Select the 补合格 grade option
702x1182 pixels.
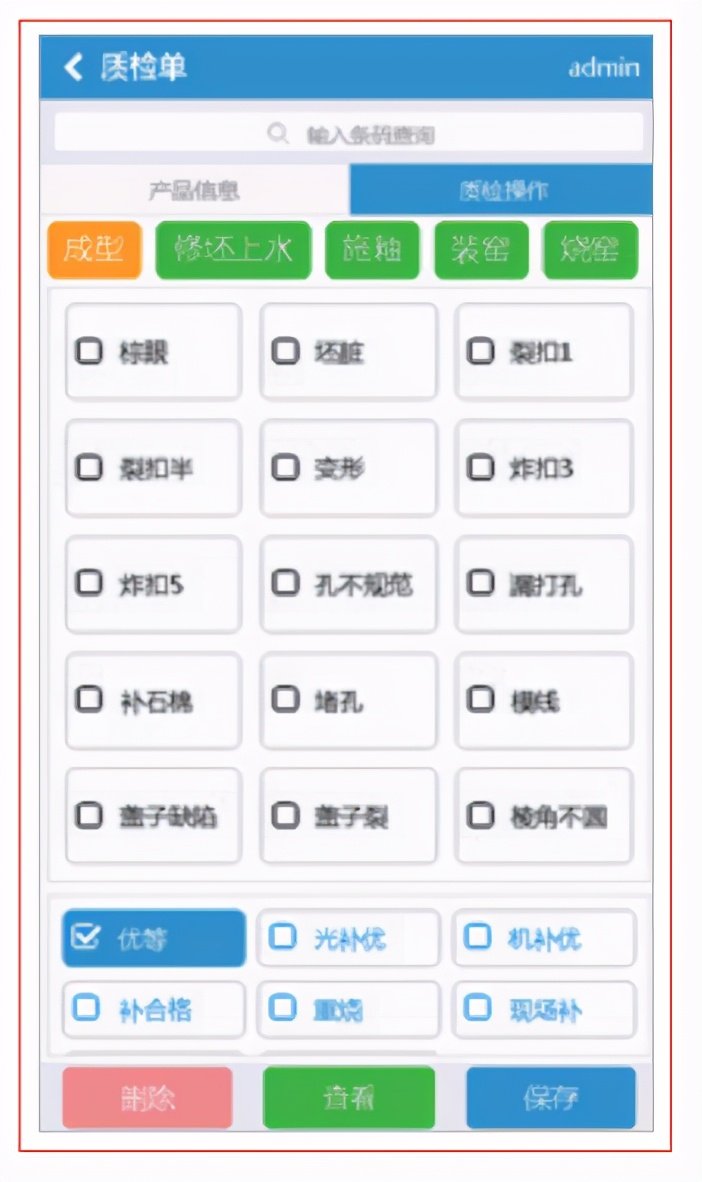tap(154, 1009)
